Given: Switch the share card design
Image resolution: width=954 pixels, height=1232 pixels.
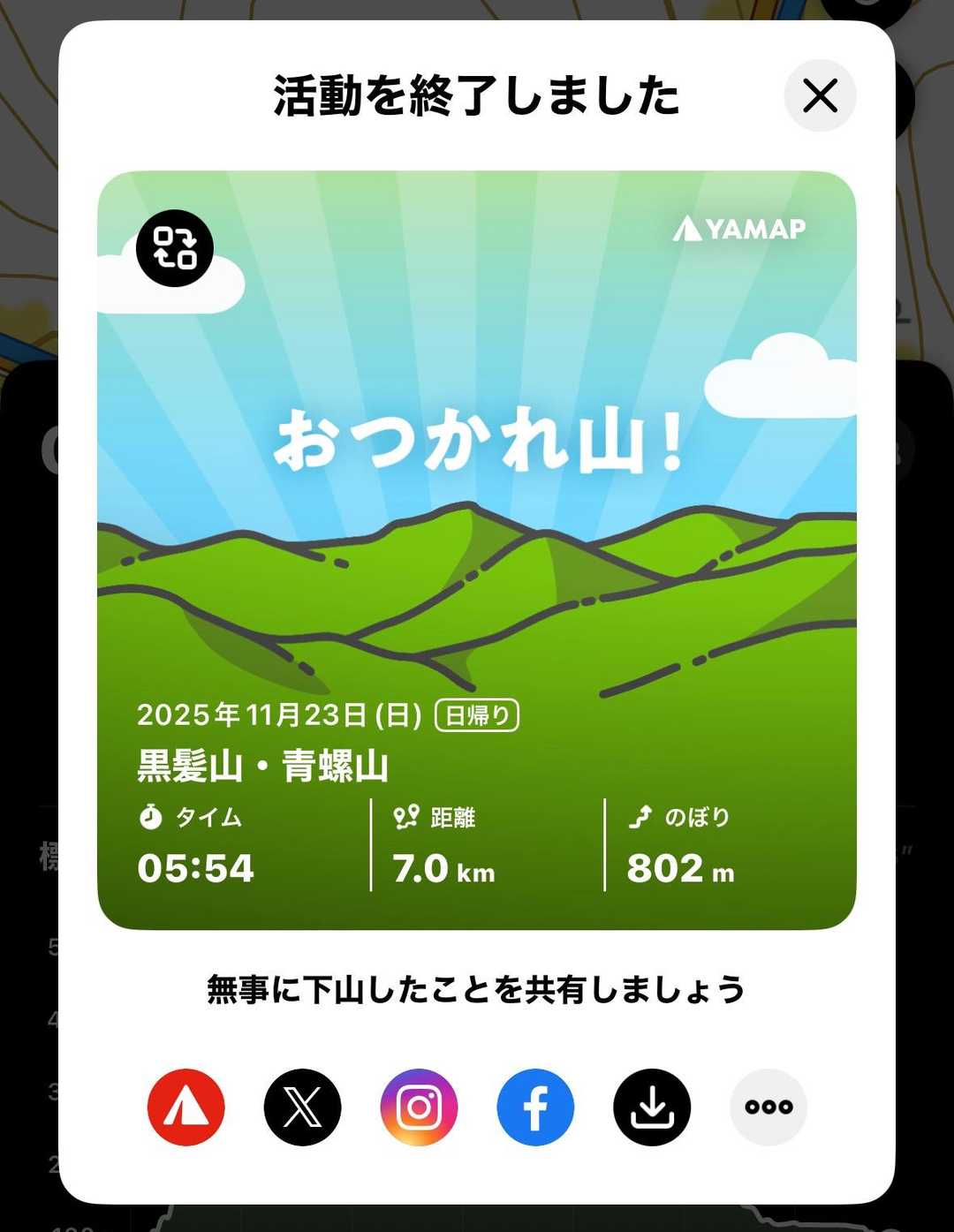Looking at the screenshot, I should point(175,248).
